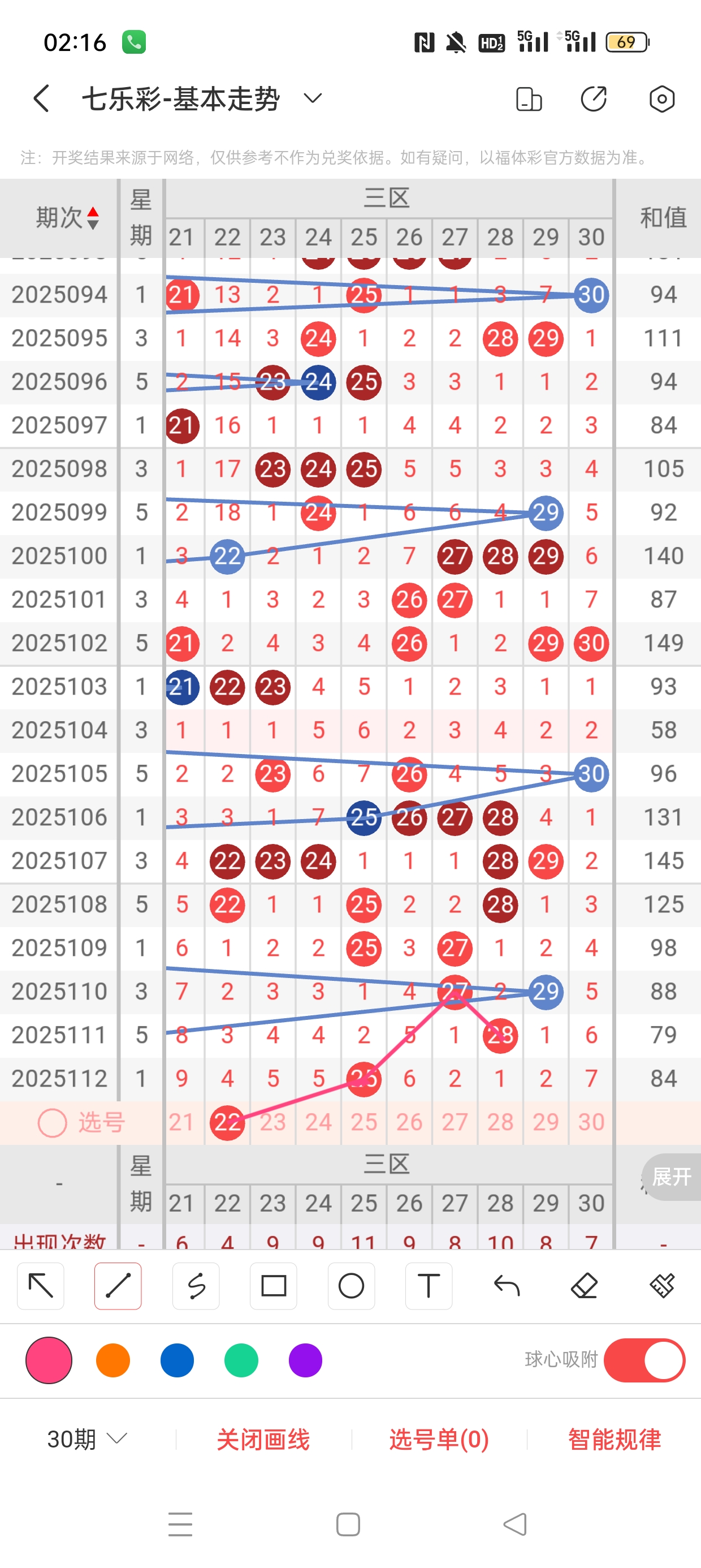Viewport: 701px width, 1568px height.
Task: Choose the purple line color
Action: 305,1360
